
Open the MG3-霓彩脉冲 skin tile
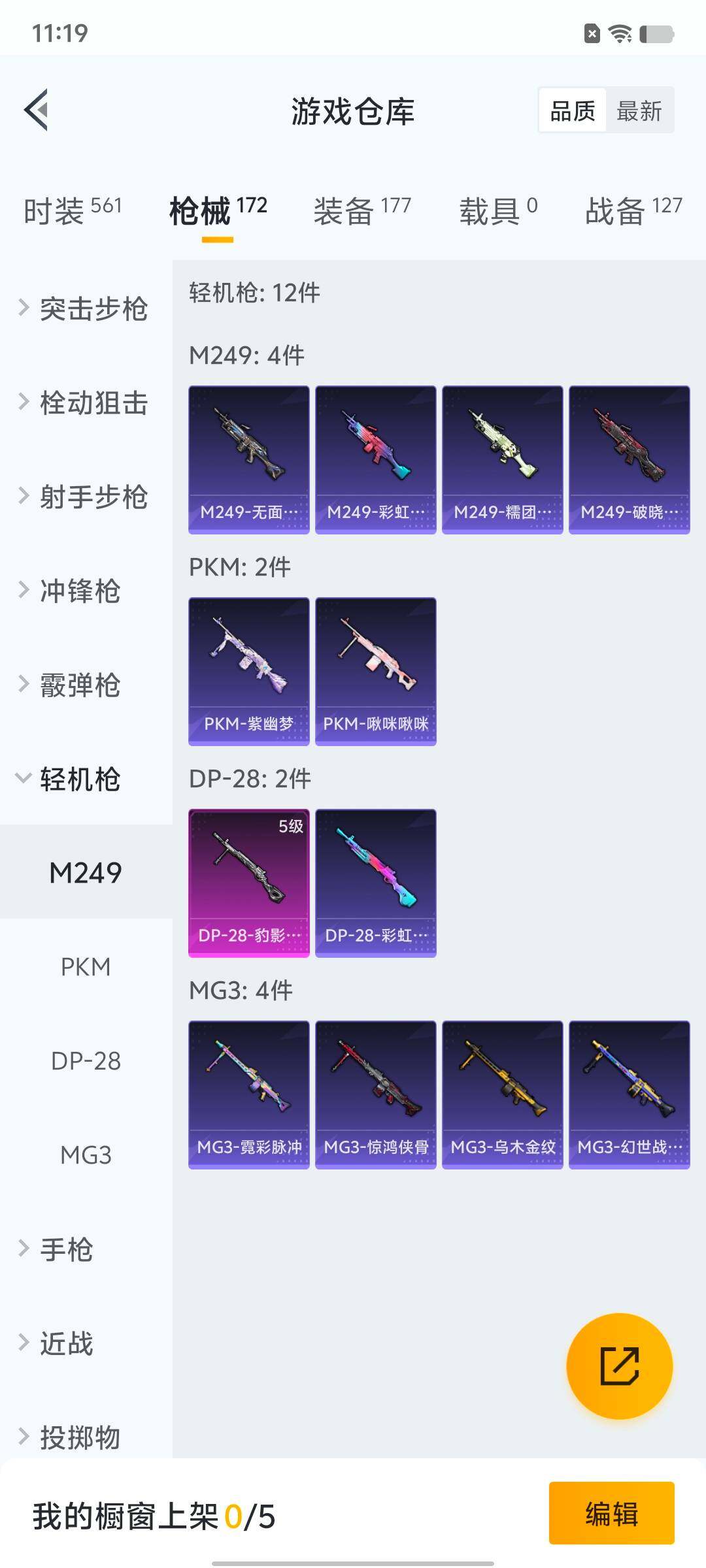click(249, 1094)
